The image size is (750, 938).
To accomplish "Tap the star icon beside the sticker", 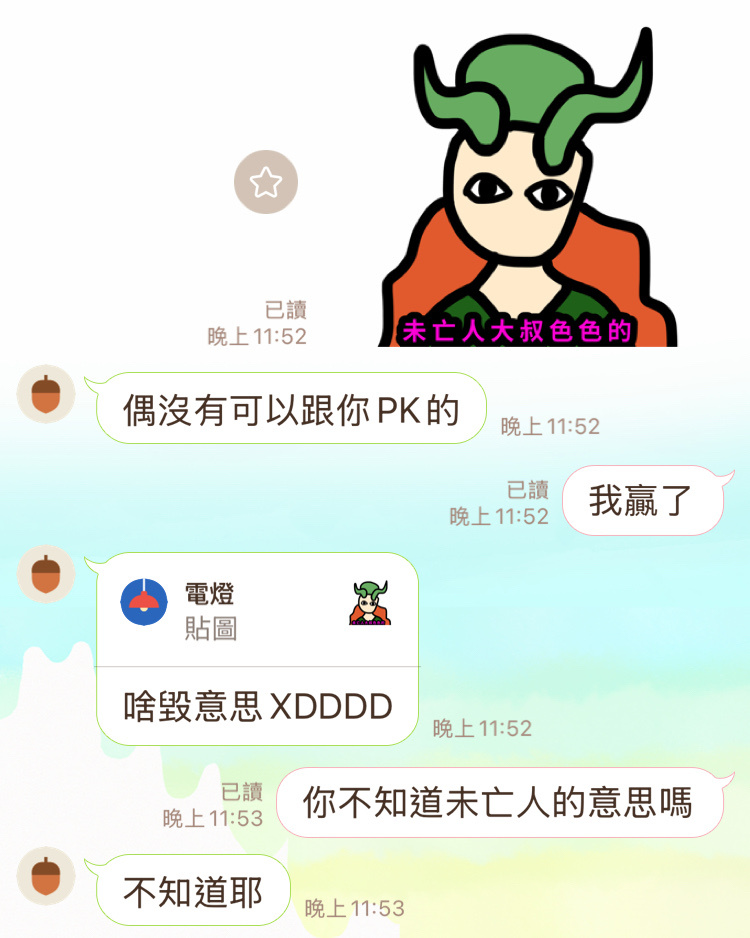I will click(266, 183).
